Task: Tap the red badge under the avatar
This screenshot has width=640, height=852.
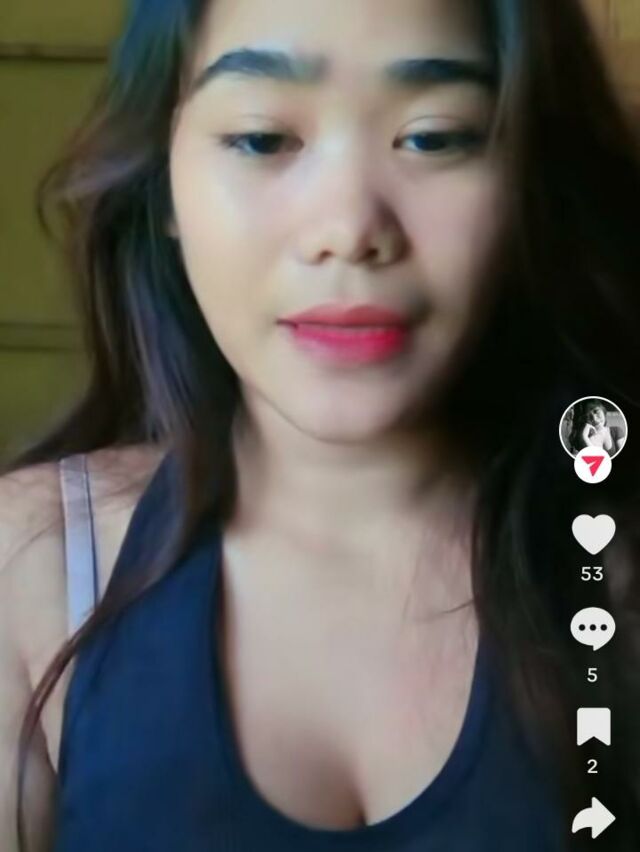Action: [593, 465]
